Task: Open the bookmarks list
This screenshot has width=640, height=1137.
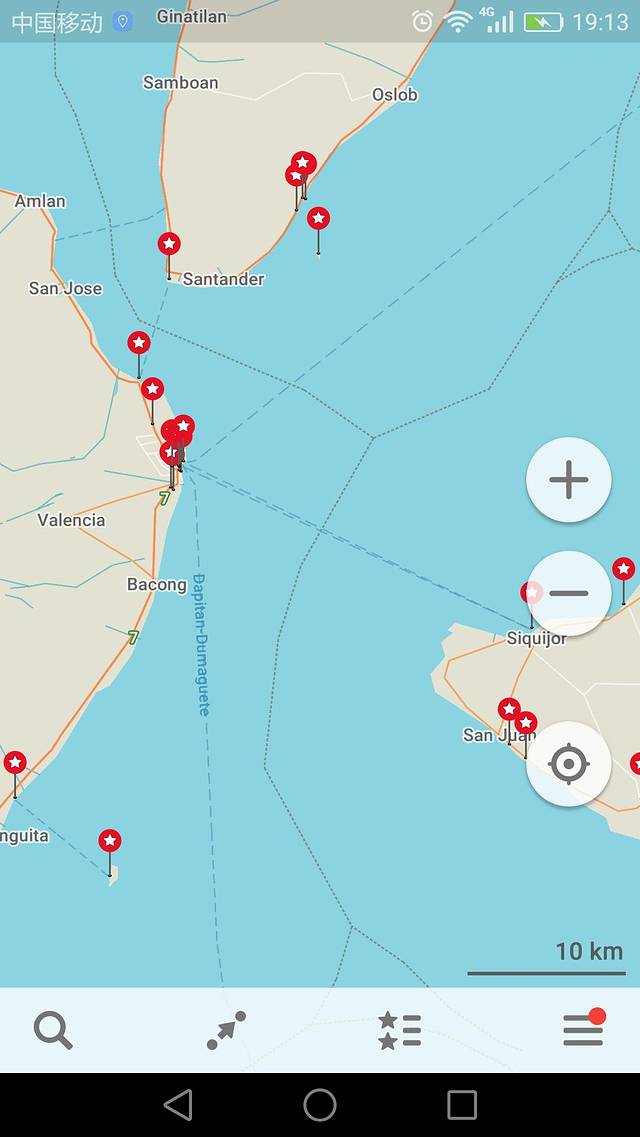Action: [x=399, y=1029]
